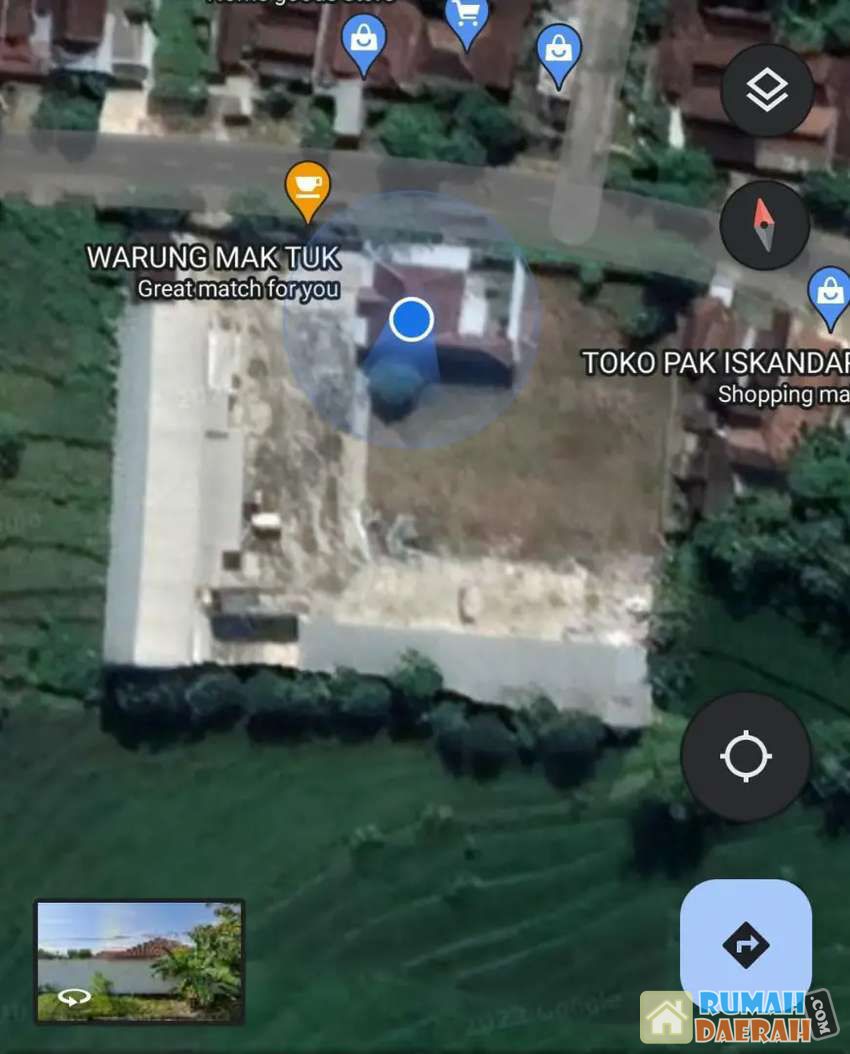Start directions with the blue arrow button
Image resolution: width=850 pixels, height=1054 pixels.
(746, 944)
